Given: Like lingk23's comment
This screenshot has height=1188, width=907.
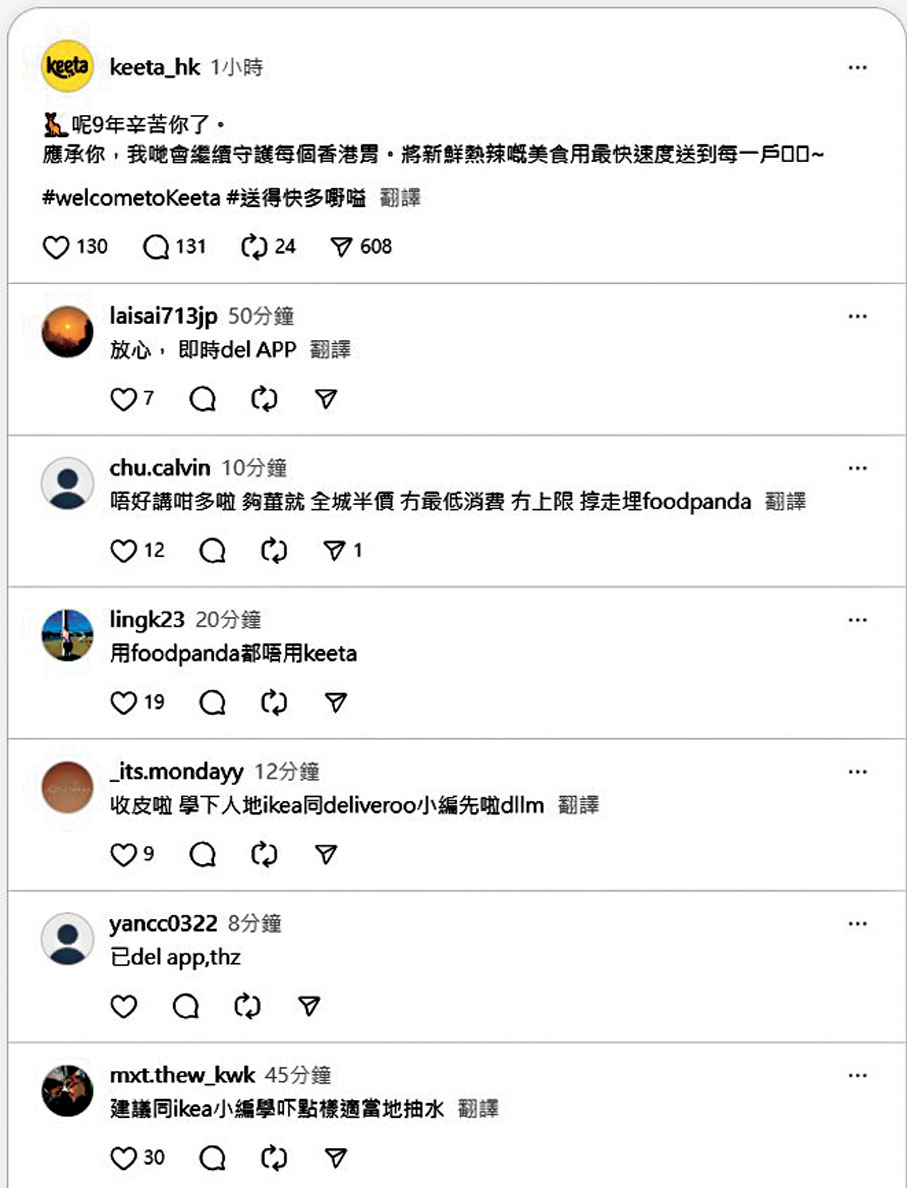Looking at the screenshot, I should pos(123,703).
